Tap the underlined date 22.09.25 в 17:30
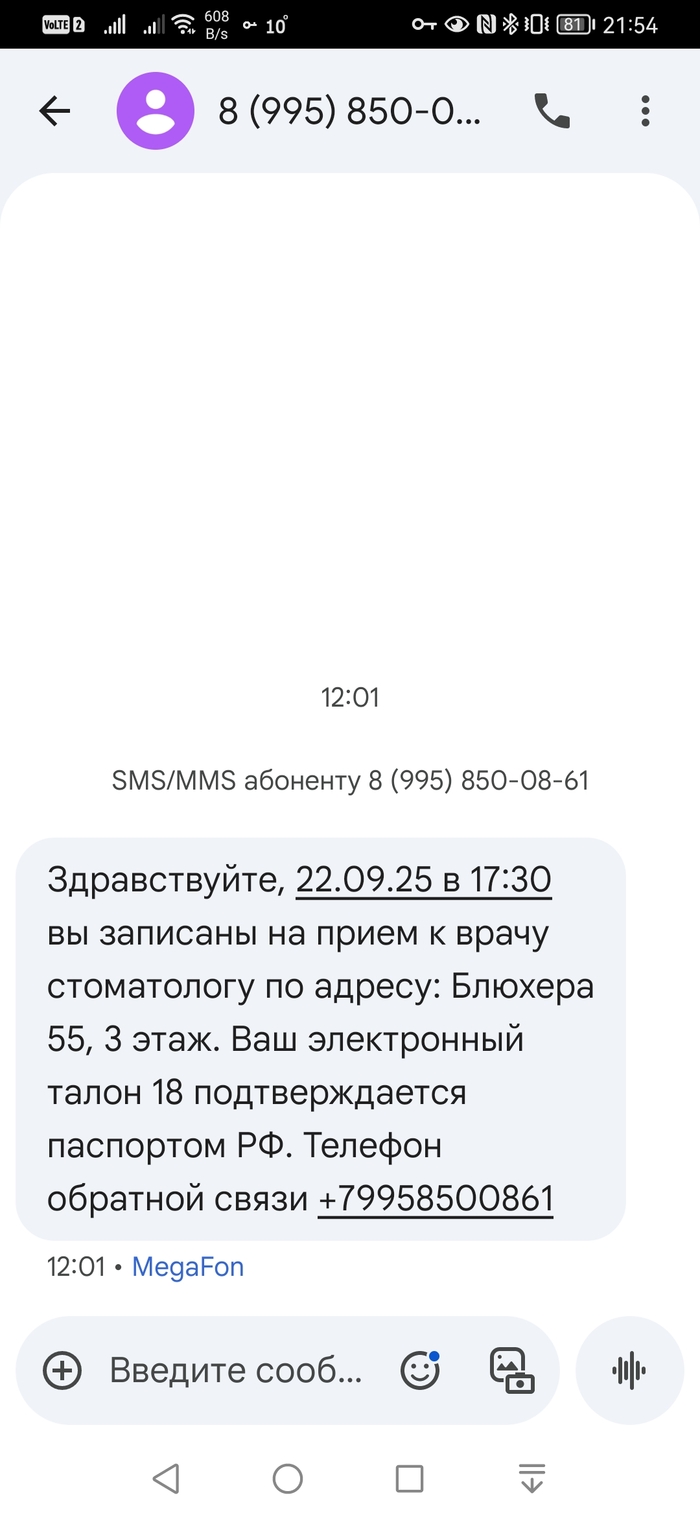The height and width of the screenshot is (1517, 700). tap(423, 881)
